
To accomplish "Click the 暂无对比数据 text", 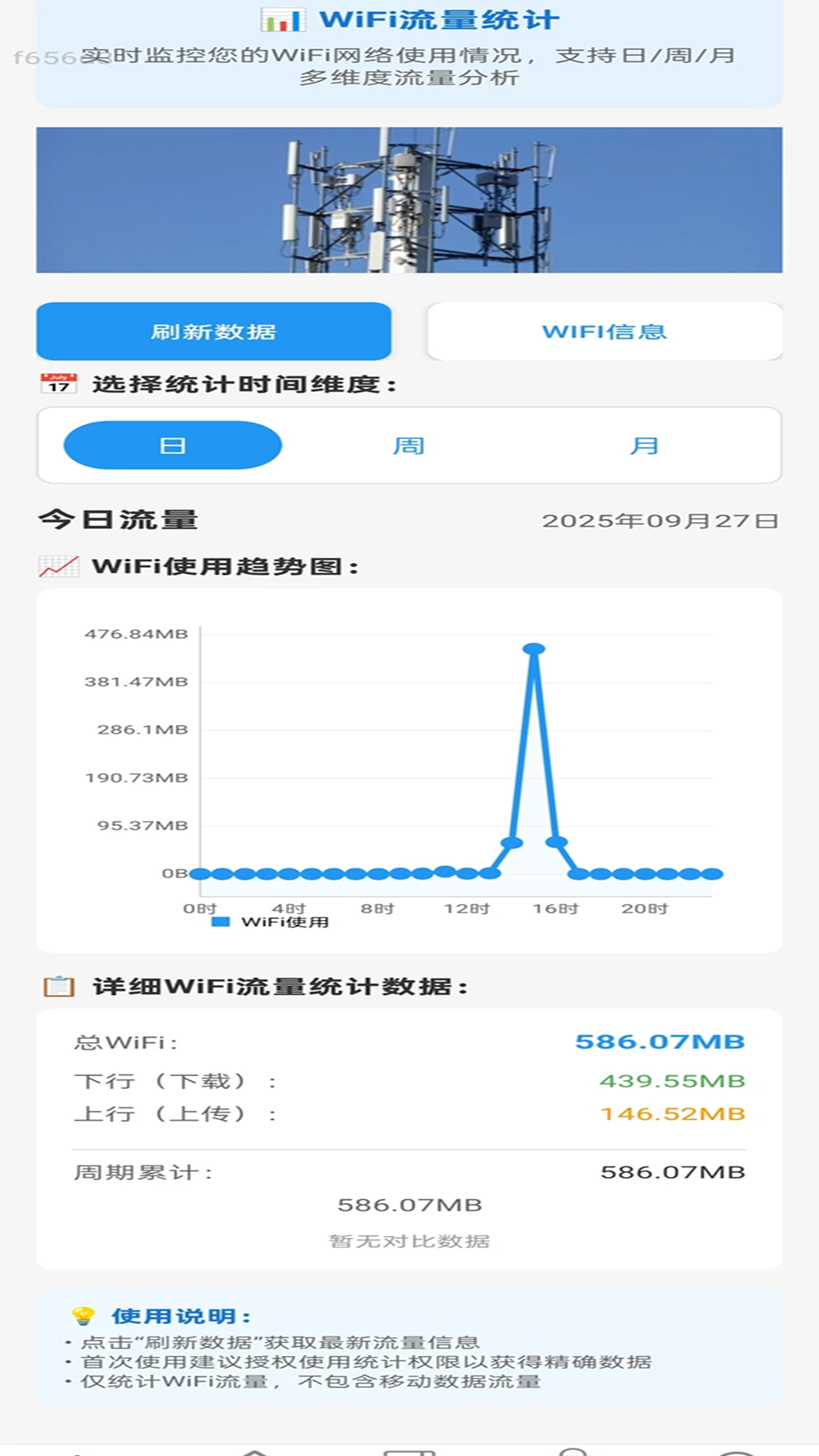I will [409, 1241].
